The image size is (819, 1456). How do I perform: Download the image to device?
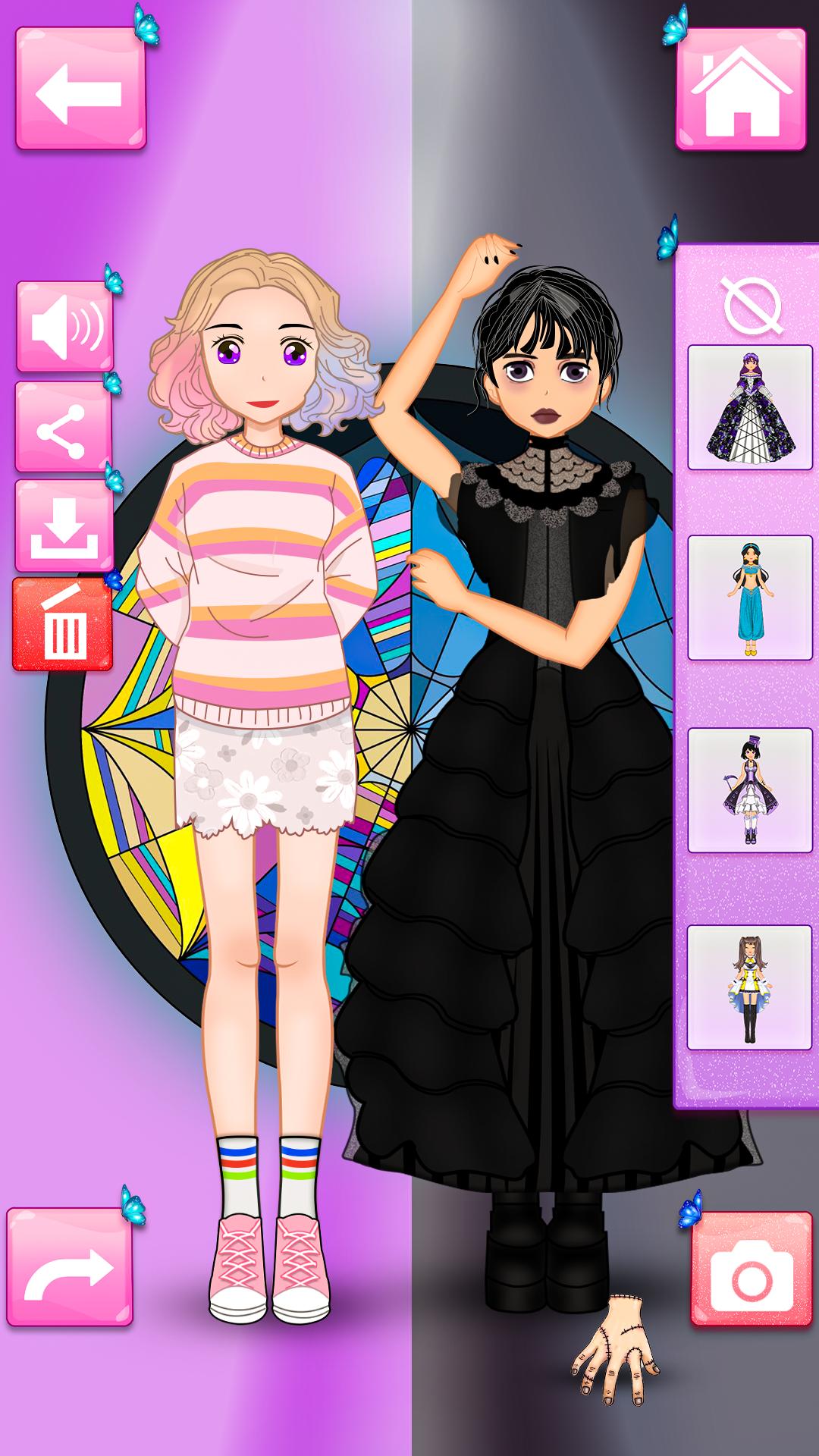click(x=64, y=526)
